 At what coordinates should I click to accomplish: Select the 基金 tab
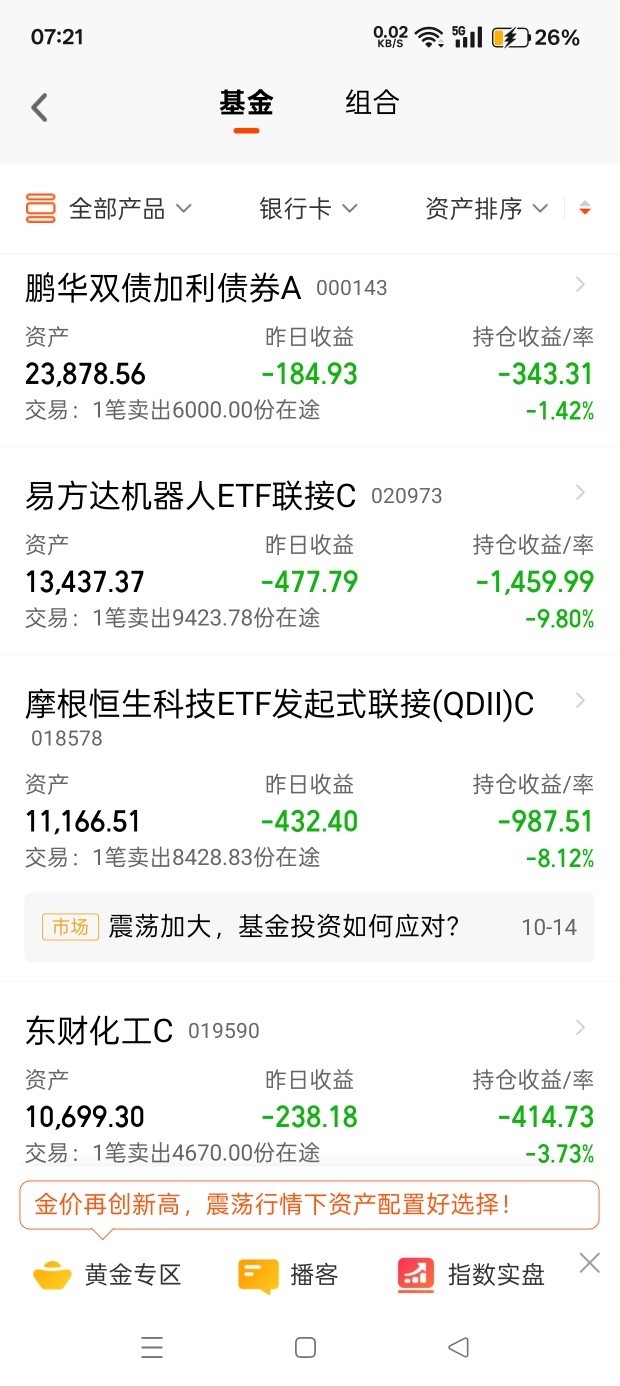coord(246,103)
